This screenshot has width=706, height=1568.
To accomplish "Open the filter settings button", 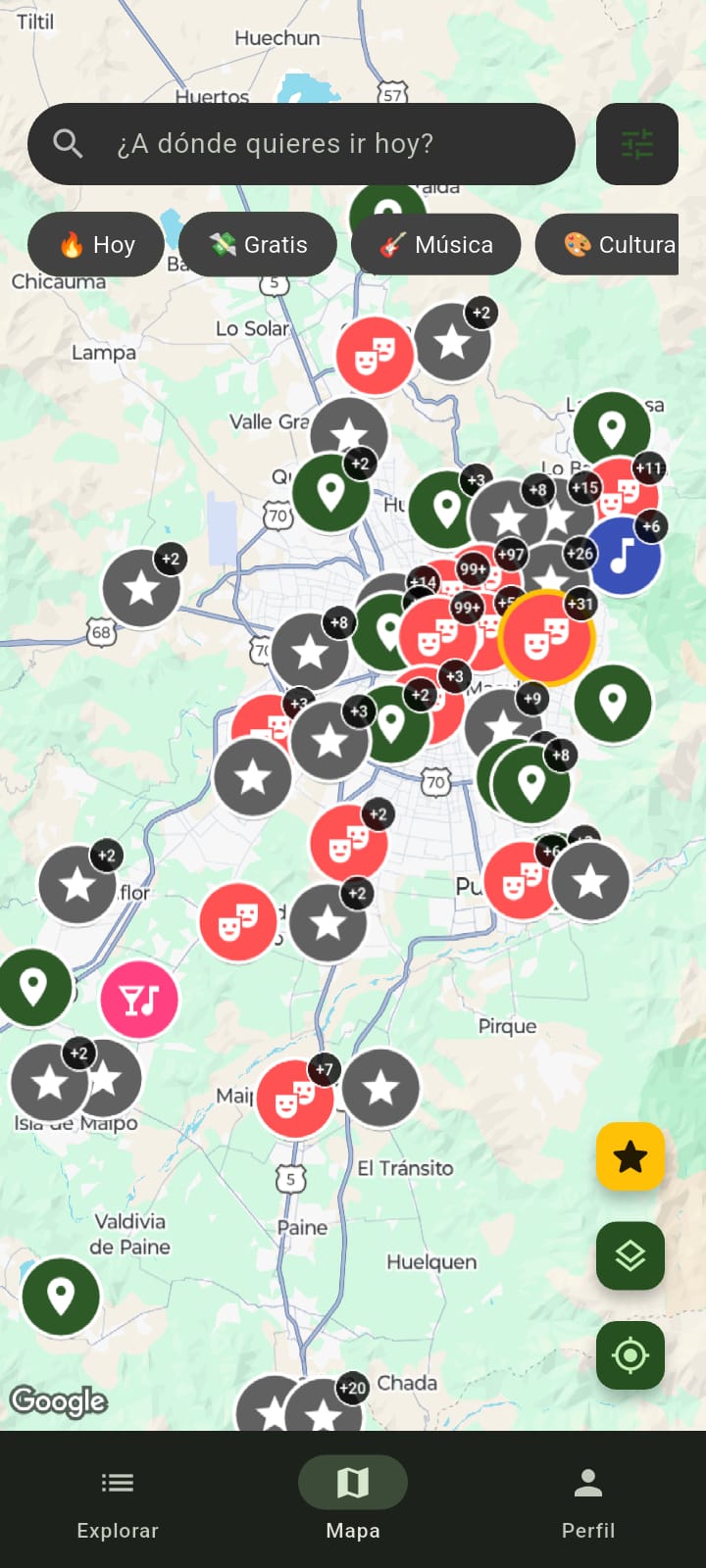I will 636,144.
